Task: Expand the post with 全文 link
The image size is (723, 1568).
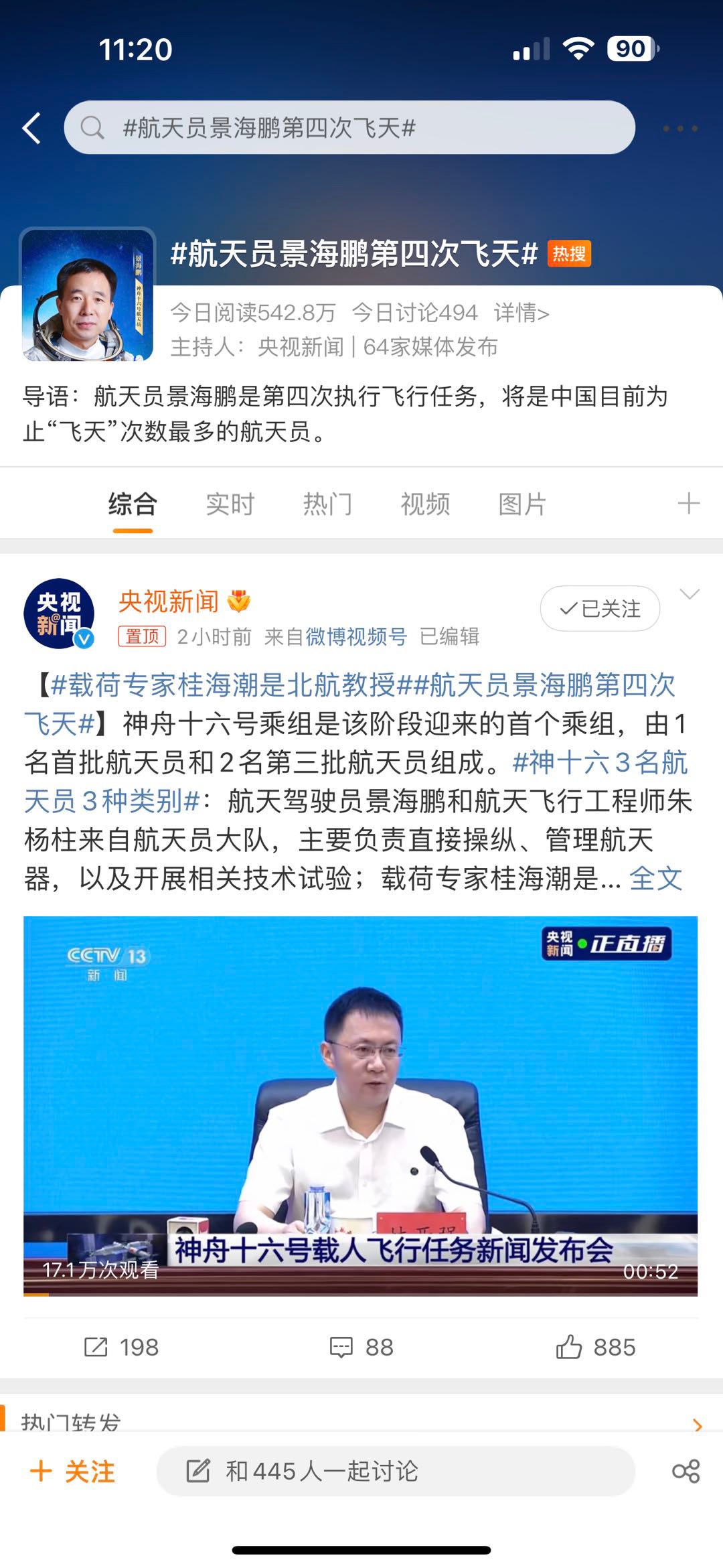Action: [x=655, y=878]
